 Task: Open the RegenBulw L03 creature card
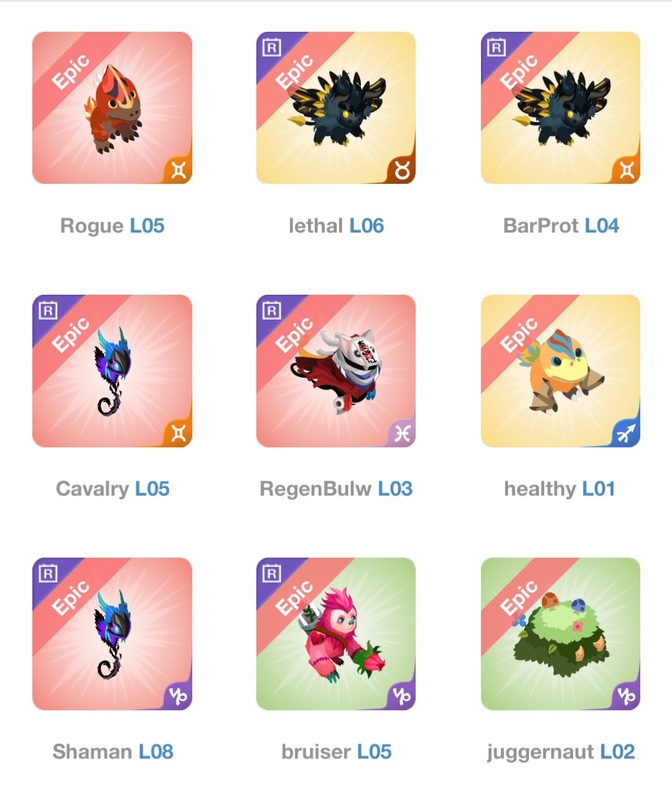(336, 371)
